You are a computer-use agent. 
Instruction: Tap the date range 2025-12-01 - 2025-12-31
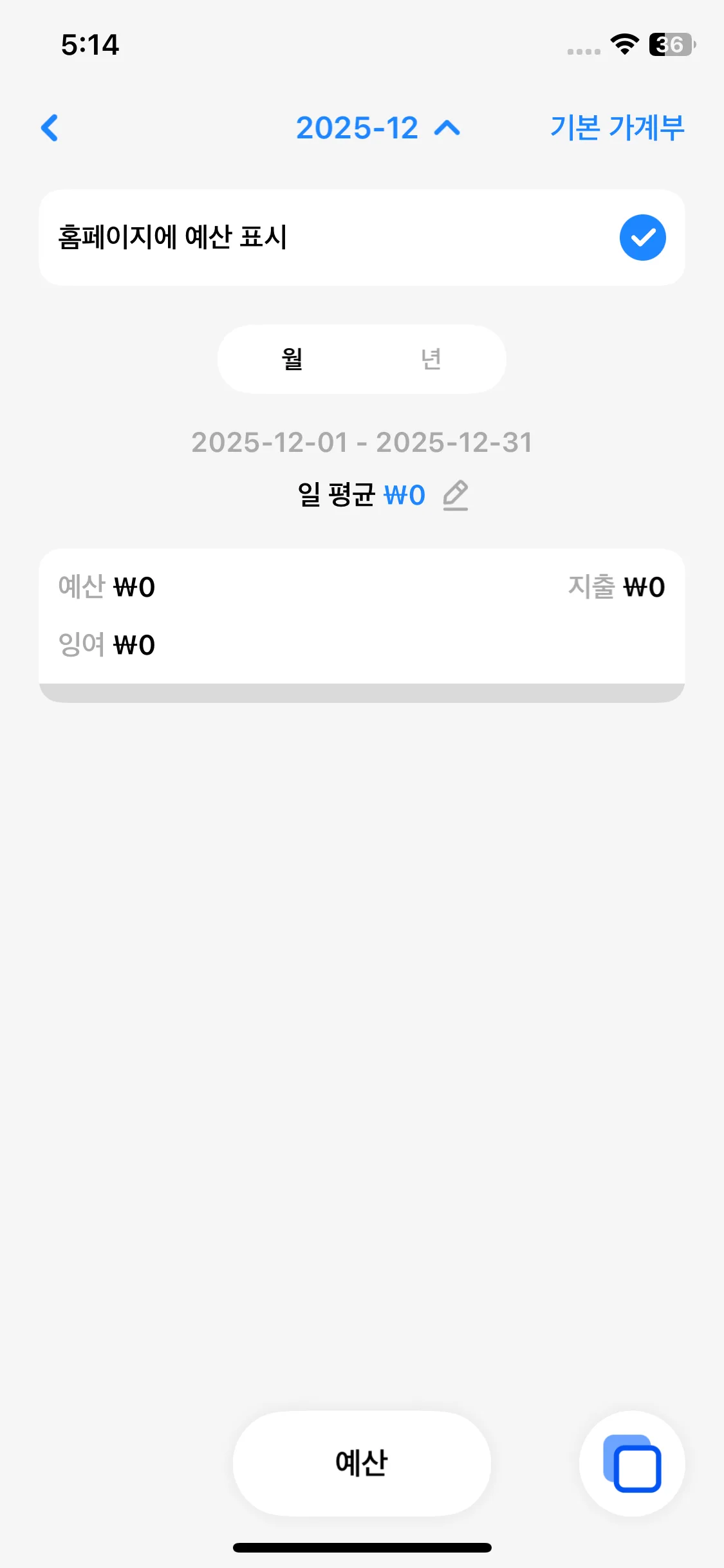(x=362, y=442)
